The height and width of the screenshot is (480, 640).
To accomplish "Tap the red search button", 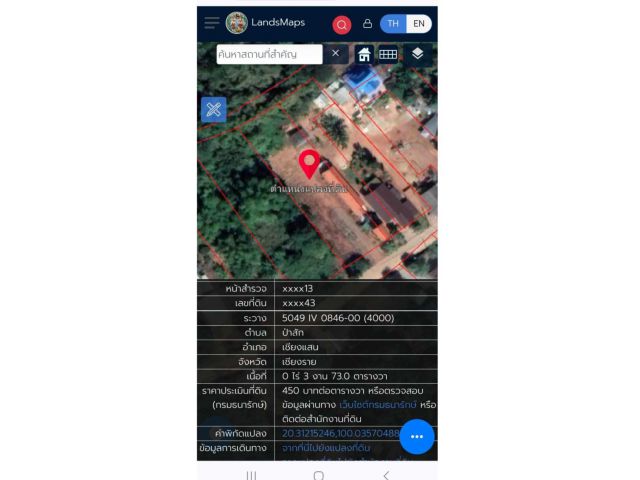I will [x=342, y=24].
